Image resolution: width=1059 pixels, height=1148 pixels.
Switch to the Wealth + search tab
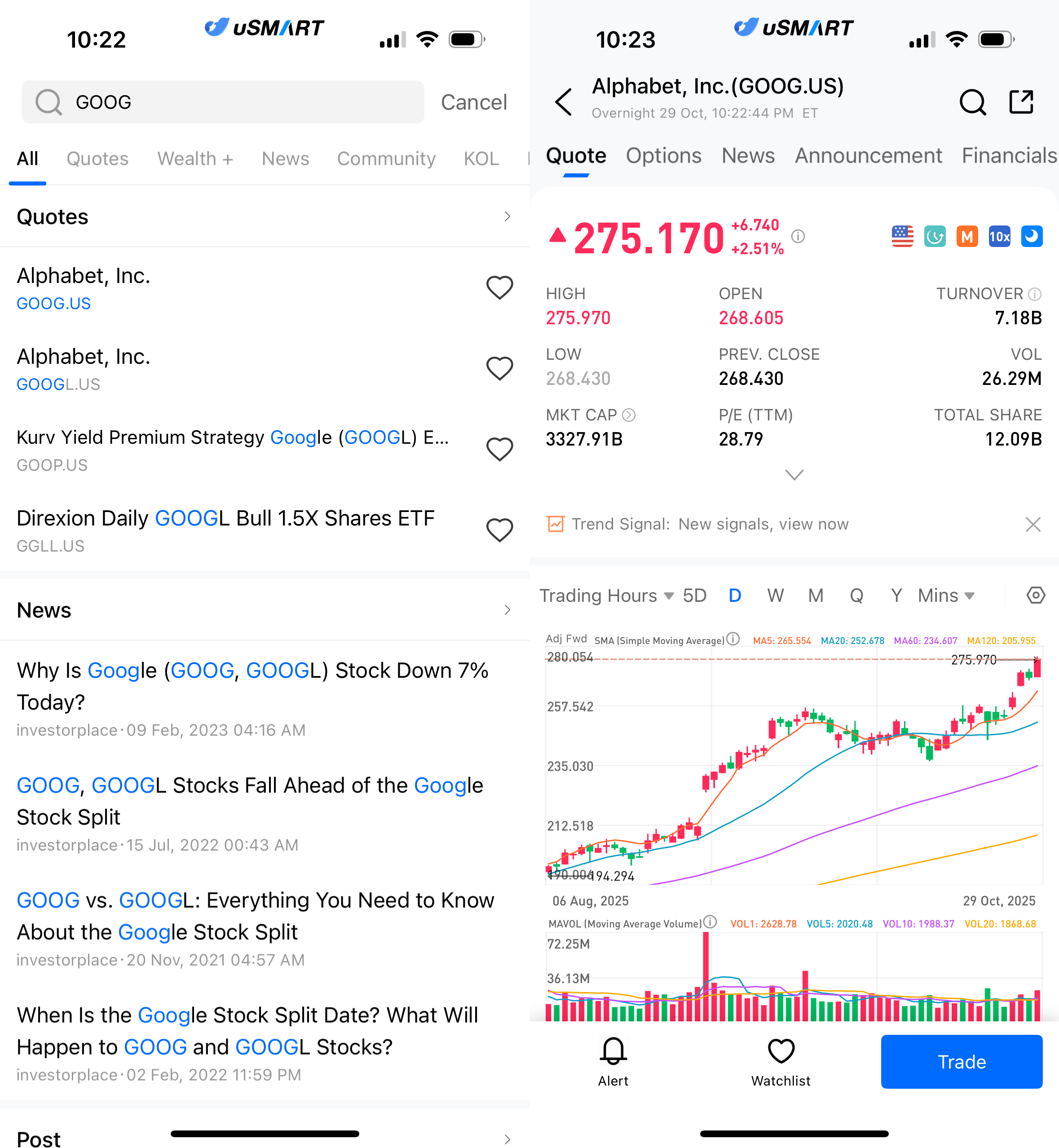pos(195,159)
